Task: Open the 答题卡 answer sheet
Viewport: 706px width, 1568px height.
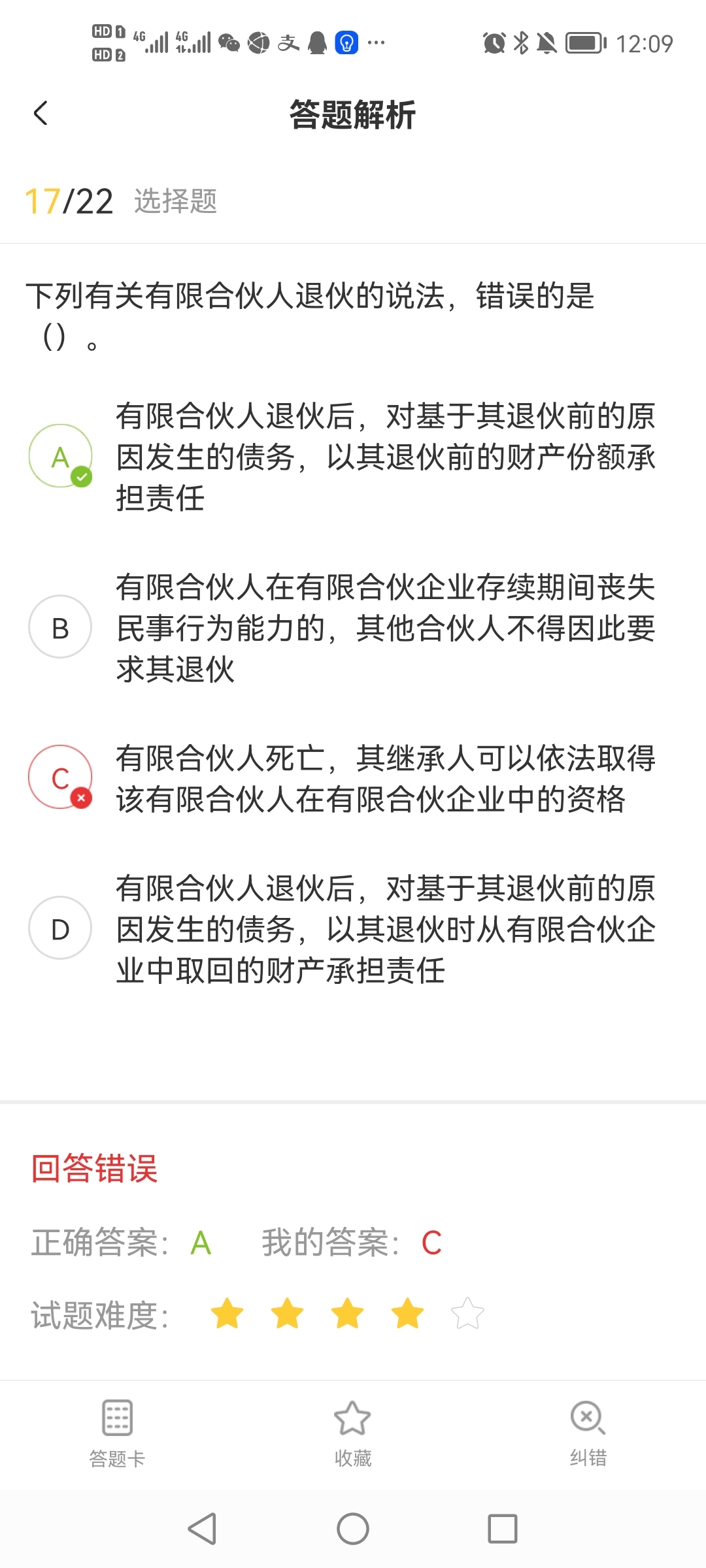Action: click(x=118, y=1433)
